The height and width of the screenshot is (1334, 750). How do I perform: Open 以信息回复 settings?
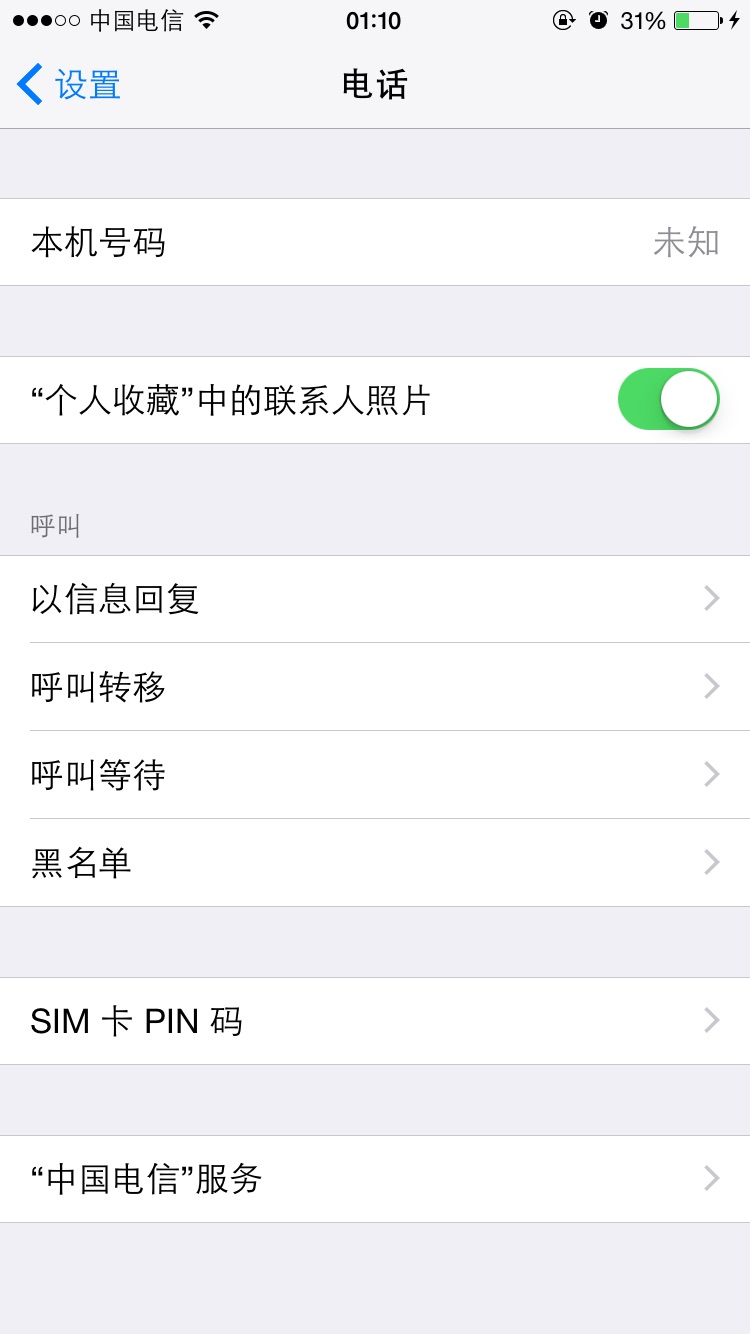point(375,599)
